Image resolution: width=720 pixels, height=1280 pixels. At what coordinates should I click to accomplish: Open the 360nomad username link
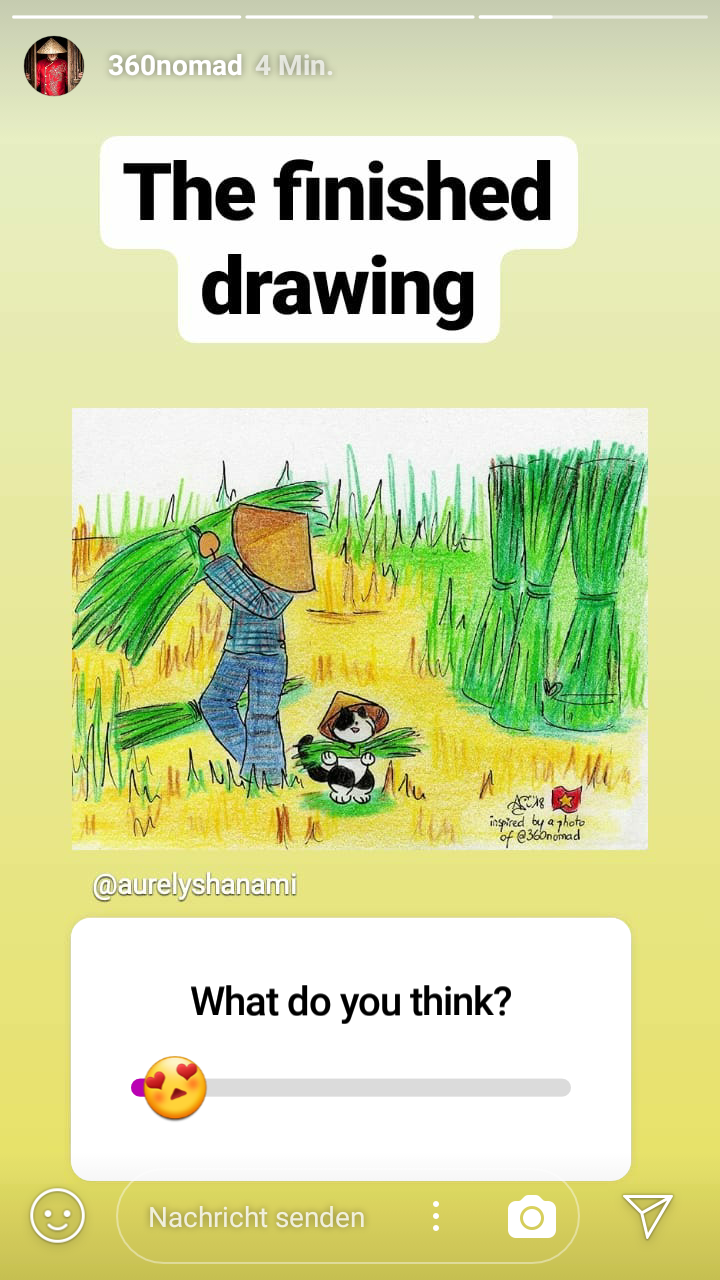[175, 66]
